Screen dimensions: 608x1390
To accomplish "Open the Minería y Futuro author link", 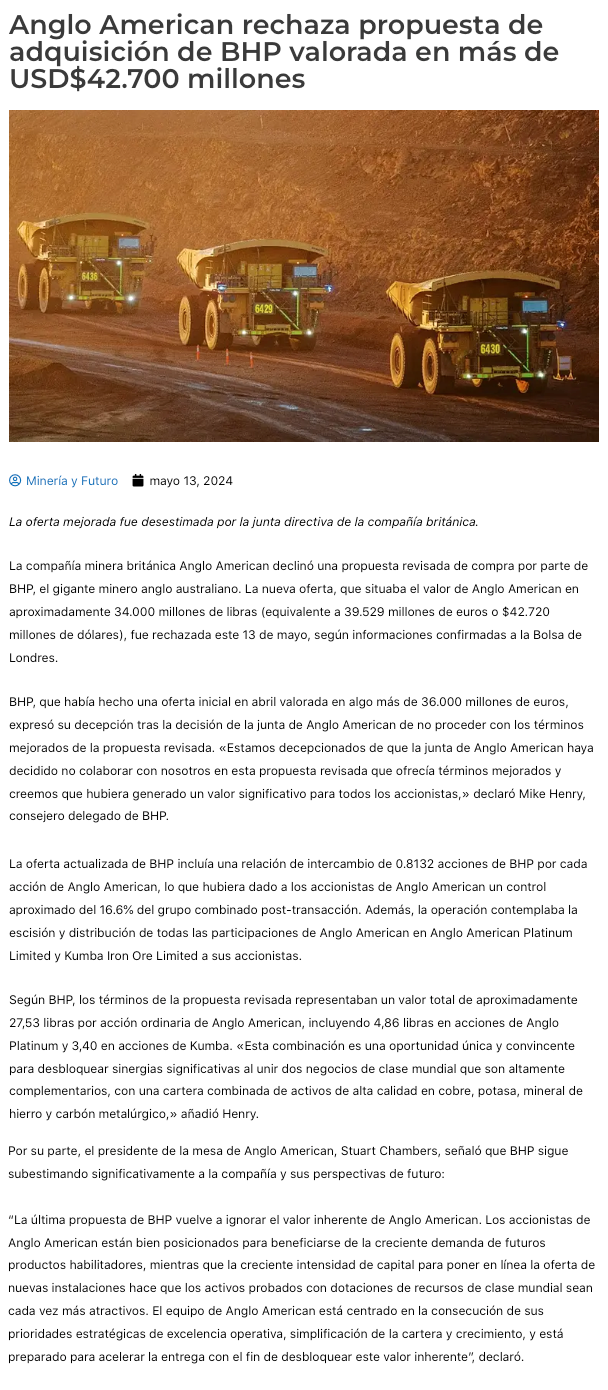I will coord(71,481).
